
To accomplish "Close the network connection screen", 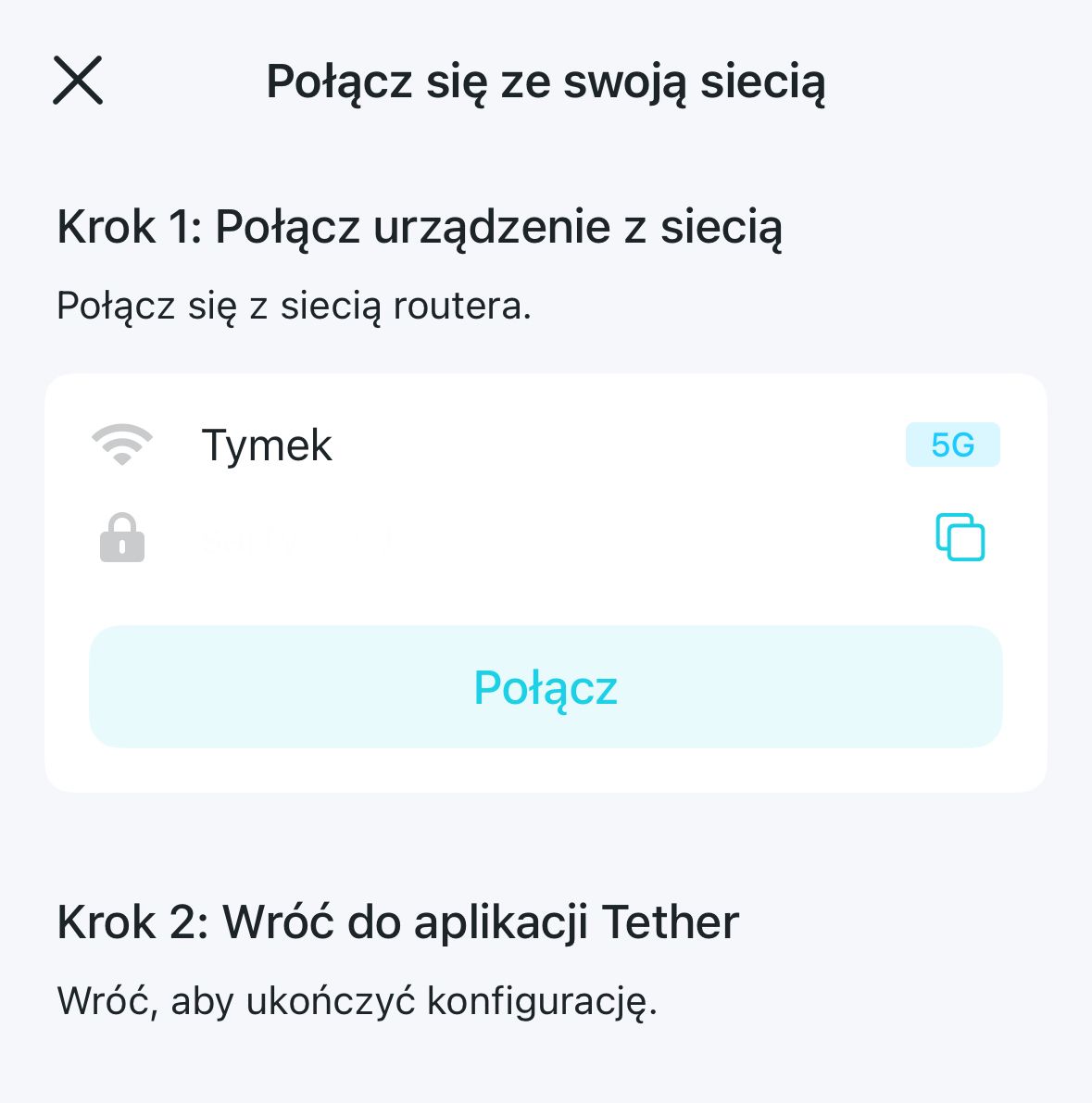I will tap(78, 80).
